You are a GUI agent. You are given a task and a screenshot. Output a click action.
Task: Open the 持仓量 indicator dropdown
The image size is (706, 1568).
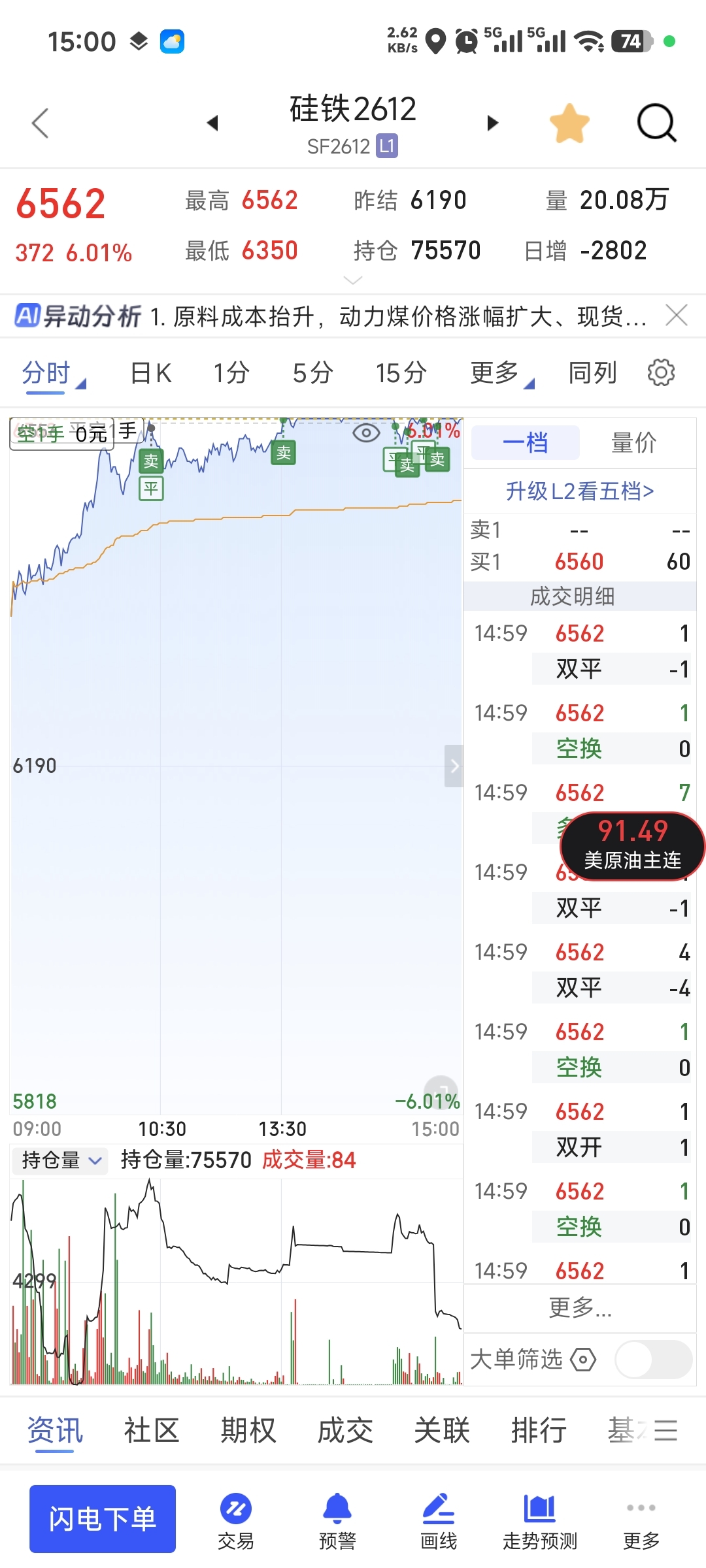60,1160
